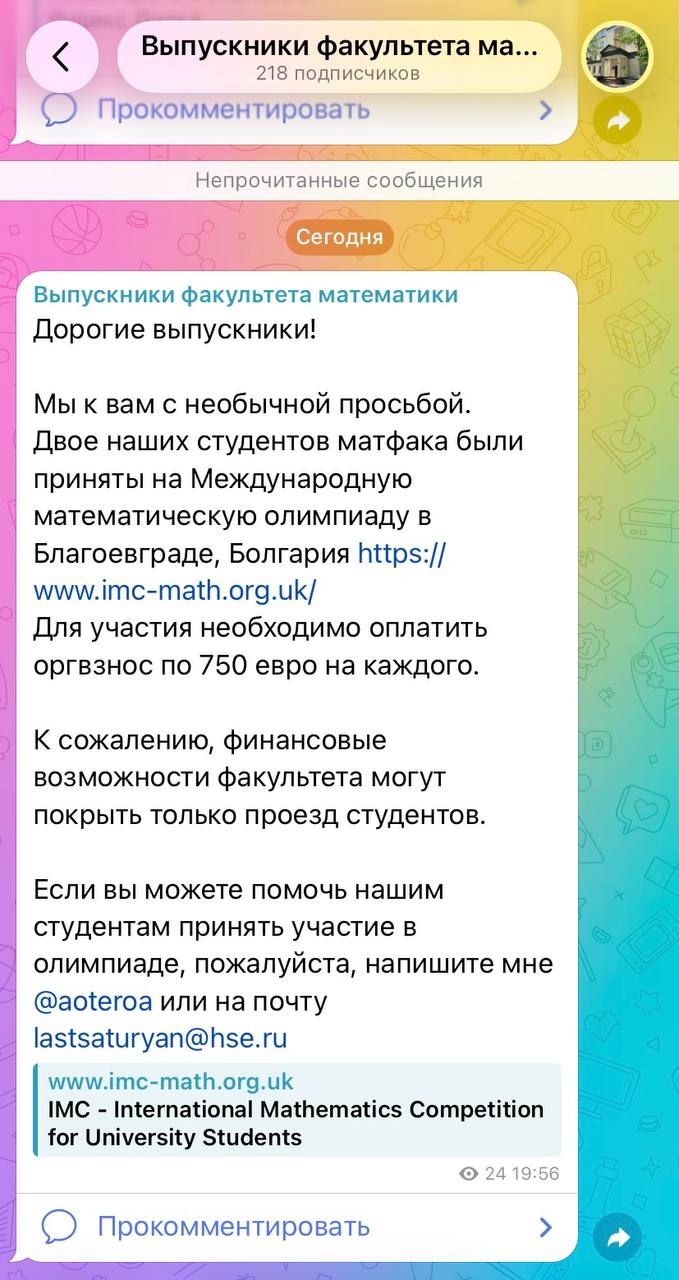Open the imc-math.org.uk link in the message
The image size is (679, 1280).
pos(240,572)
